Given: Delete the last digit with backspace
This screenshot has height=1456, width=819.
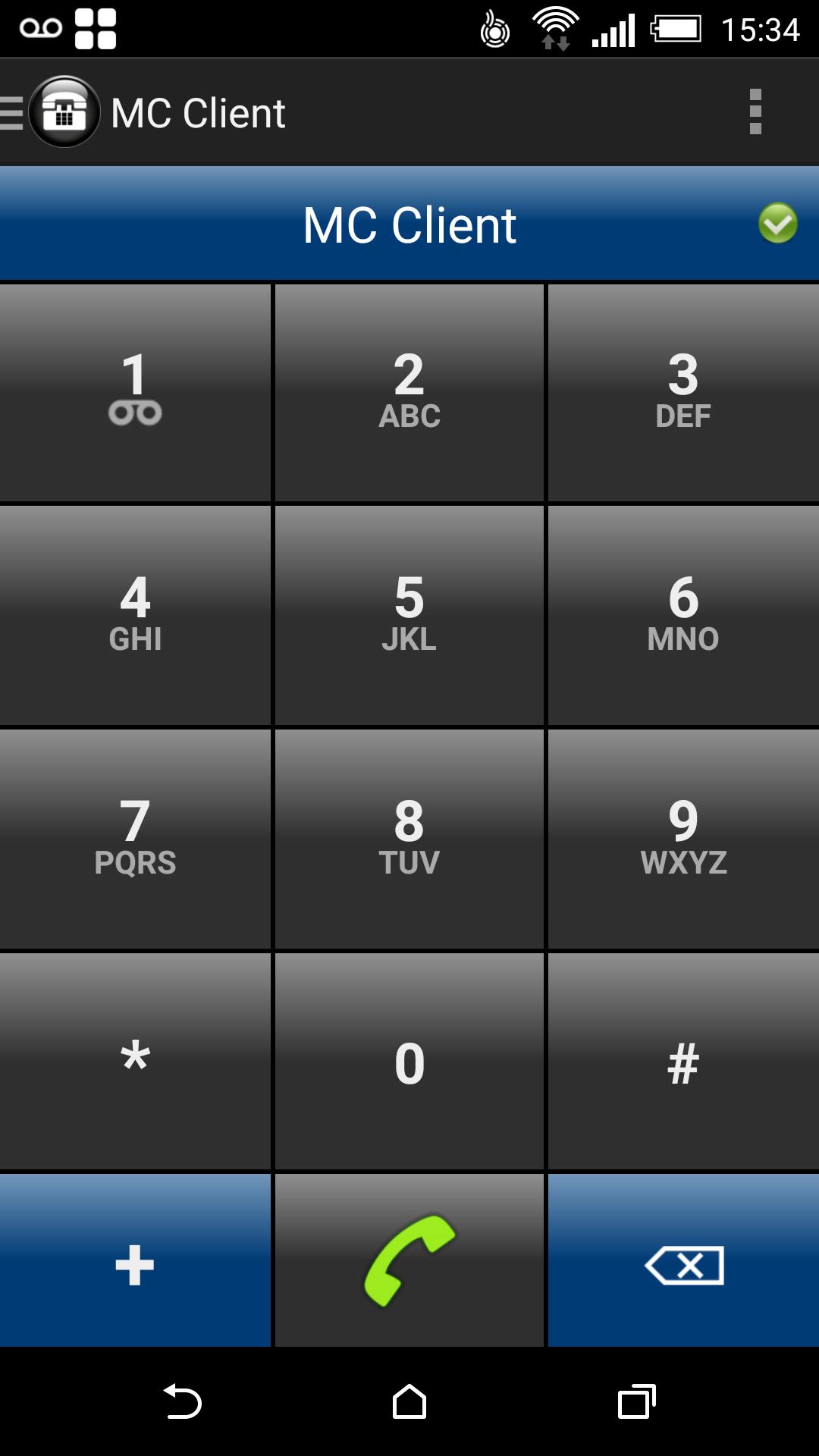Looking at the screenshot, I should pyautogui.click(x=683, y=1262).
